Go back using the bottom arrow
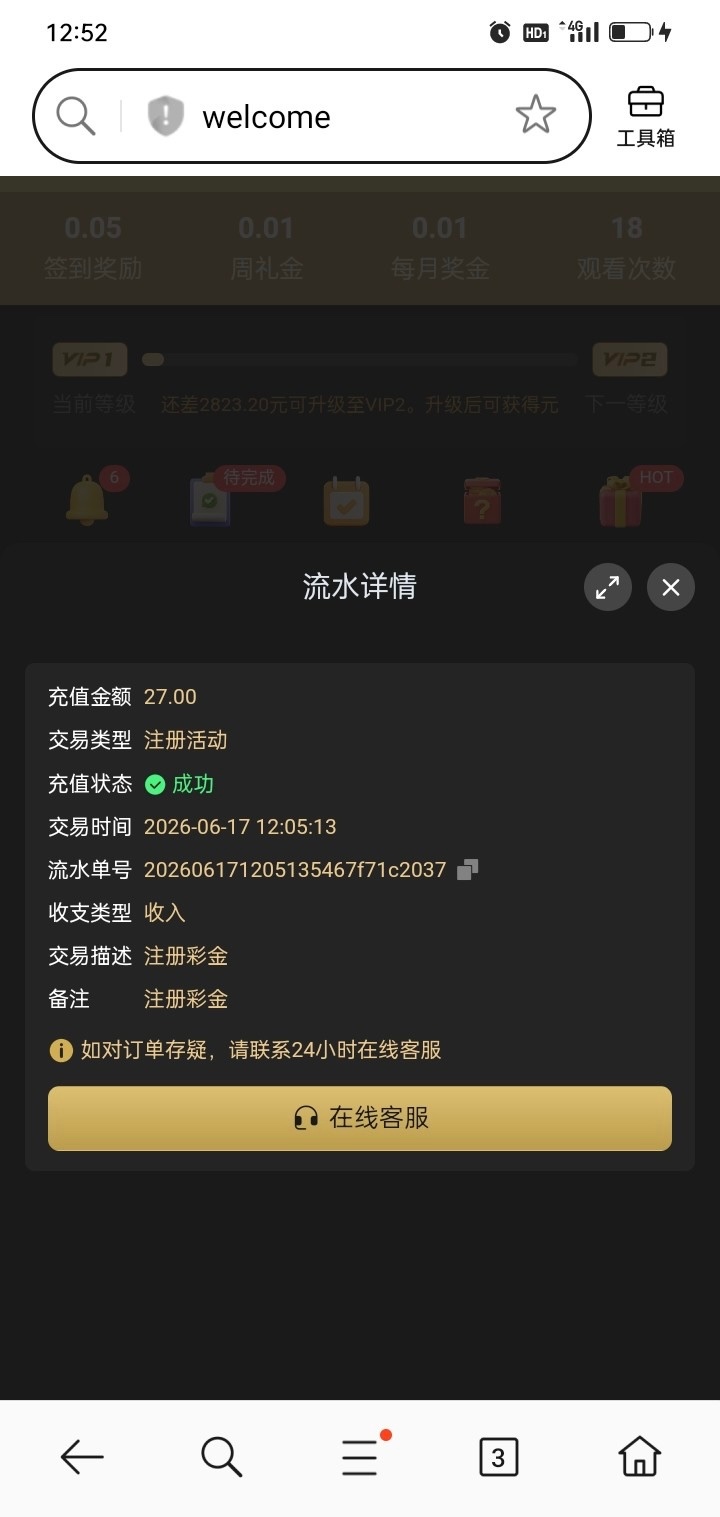 (x=82, y=1457)
